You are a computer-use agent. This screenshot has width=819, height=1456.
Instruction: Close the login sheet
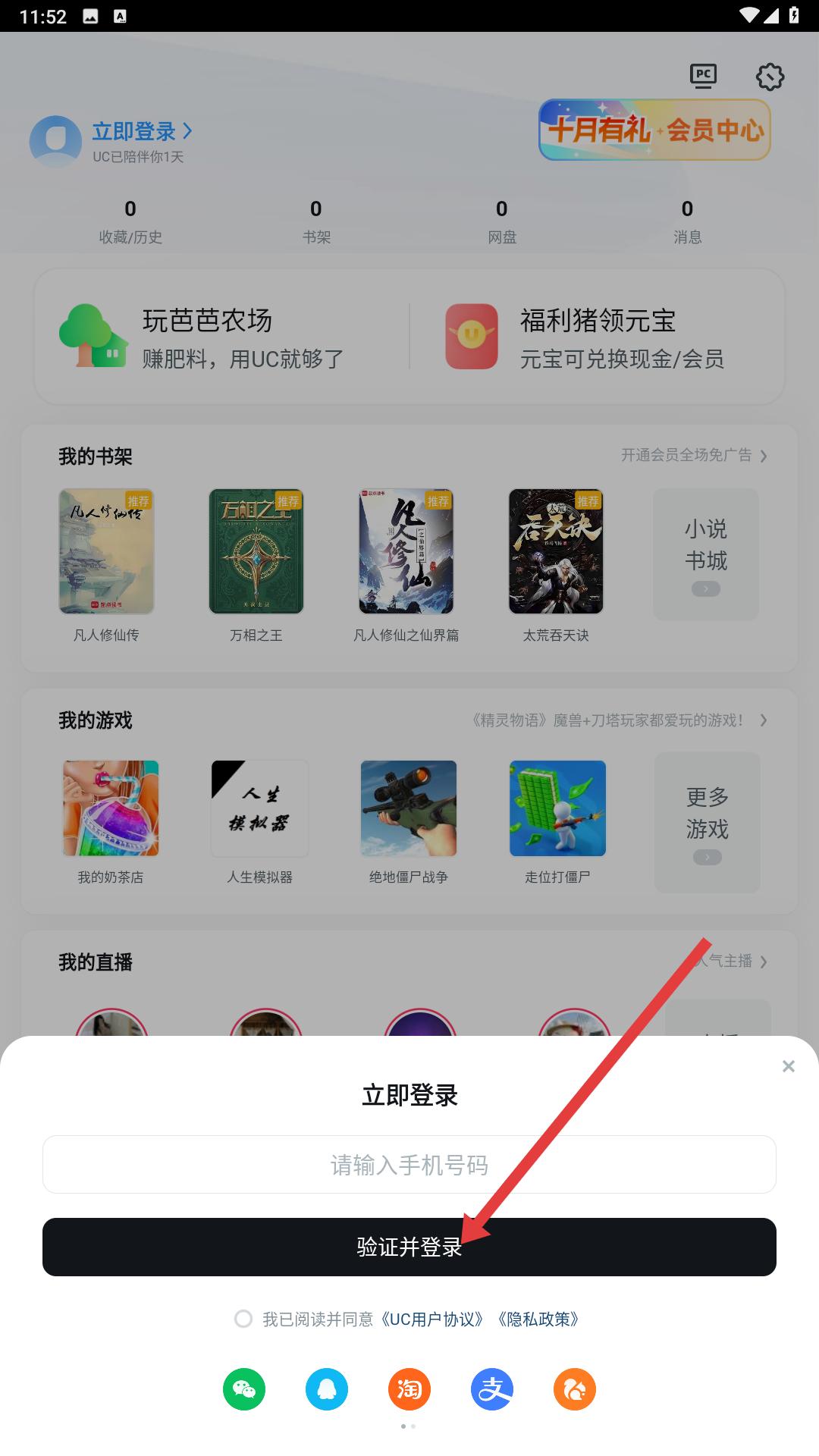click(788, 1066)
